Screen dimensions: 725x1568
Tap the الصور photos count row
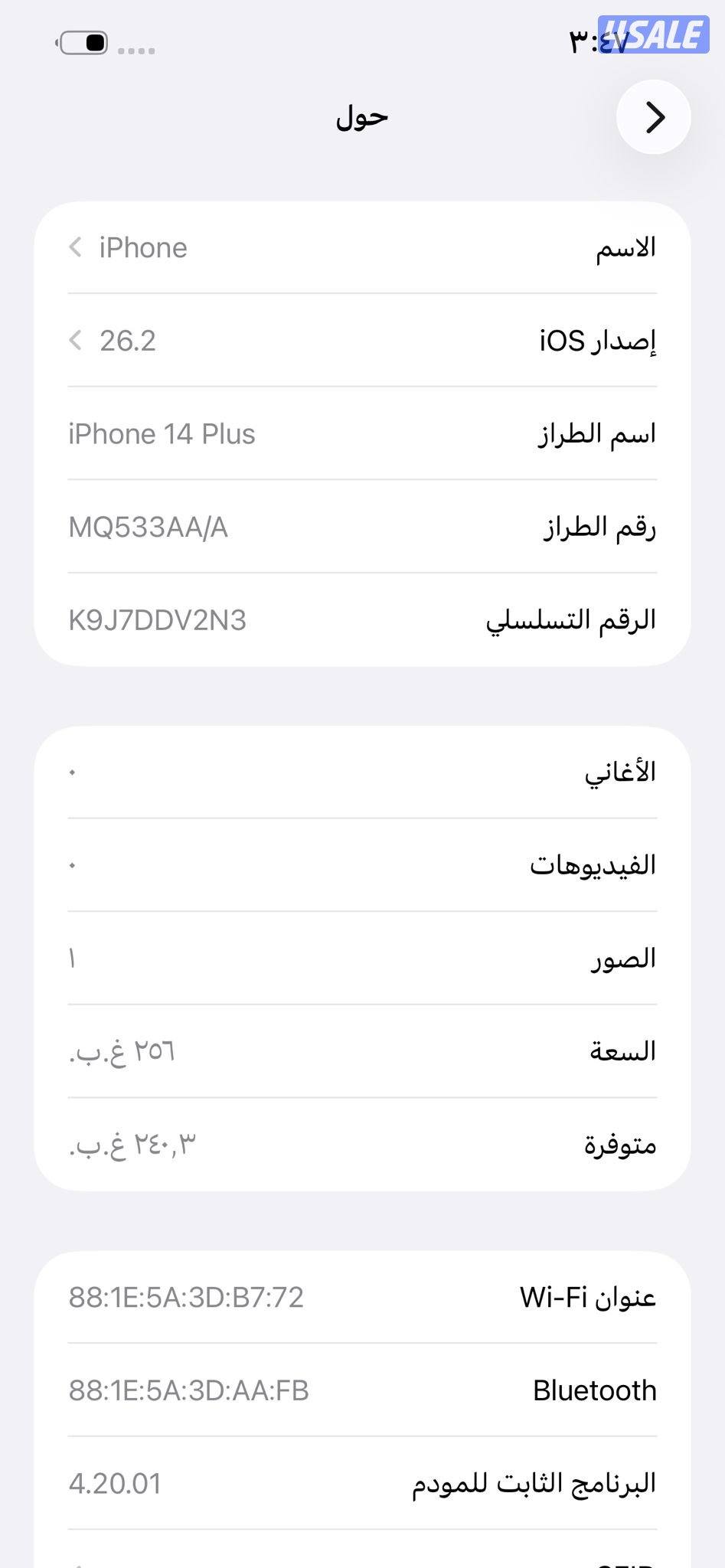tap(362, 959)
